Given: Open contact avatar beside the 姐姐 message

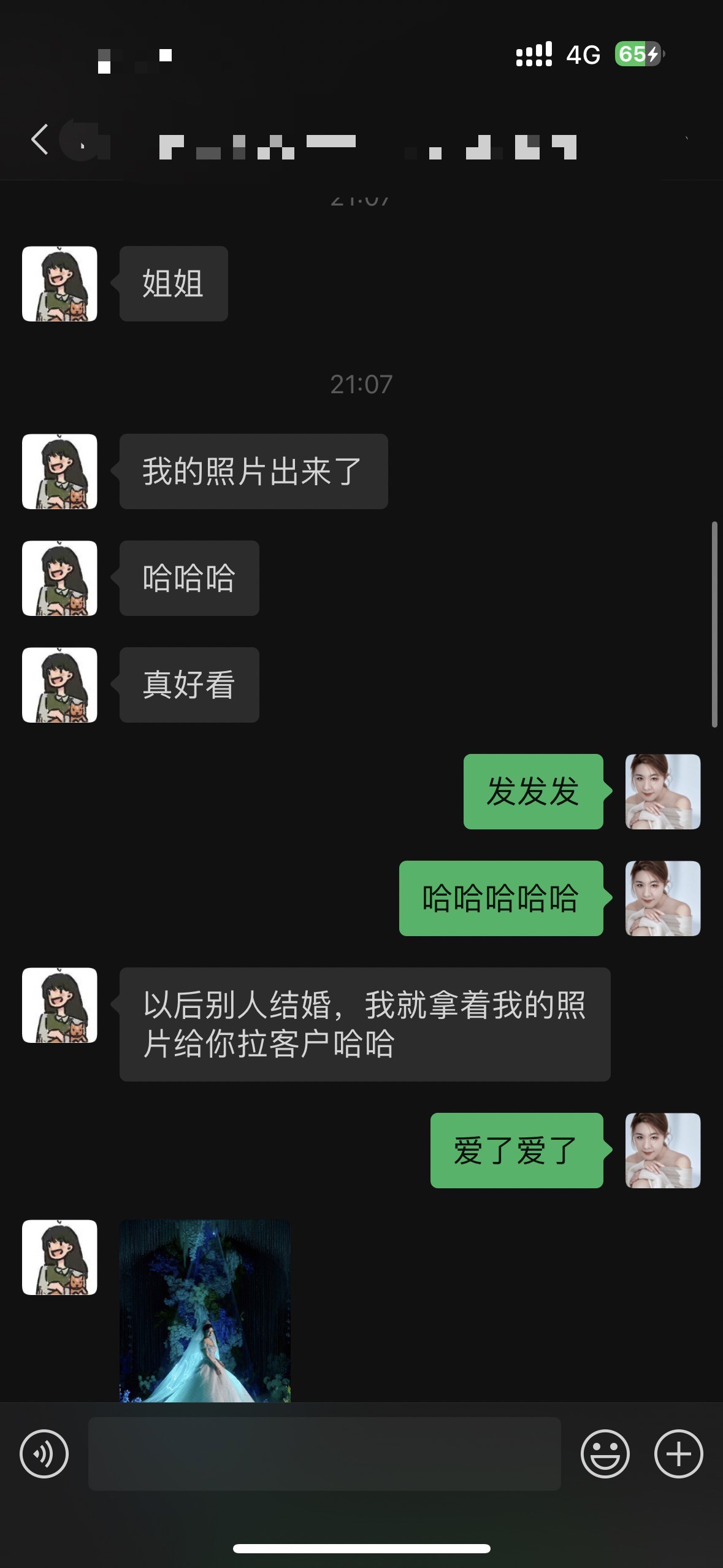Looking at the screenshot, I should [59, 284].
